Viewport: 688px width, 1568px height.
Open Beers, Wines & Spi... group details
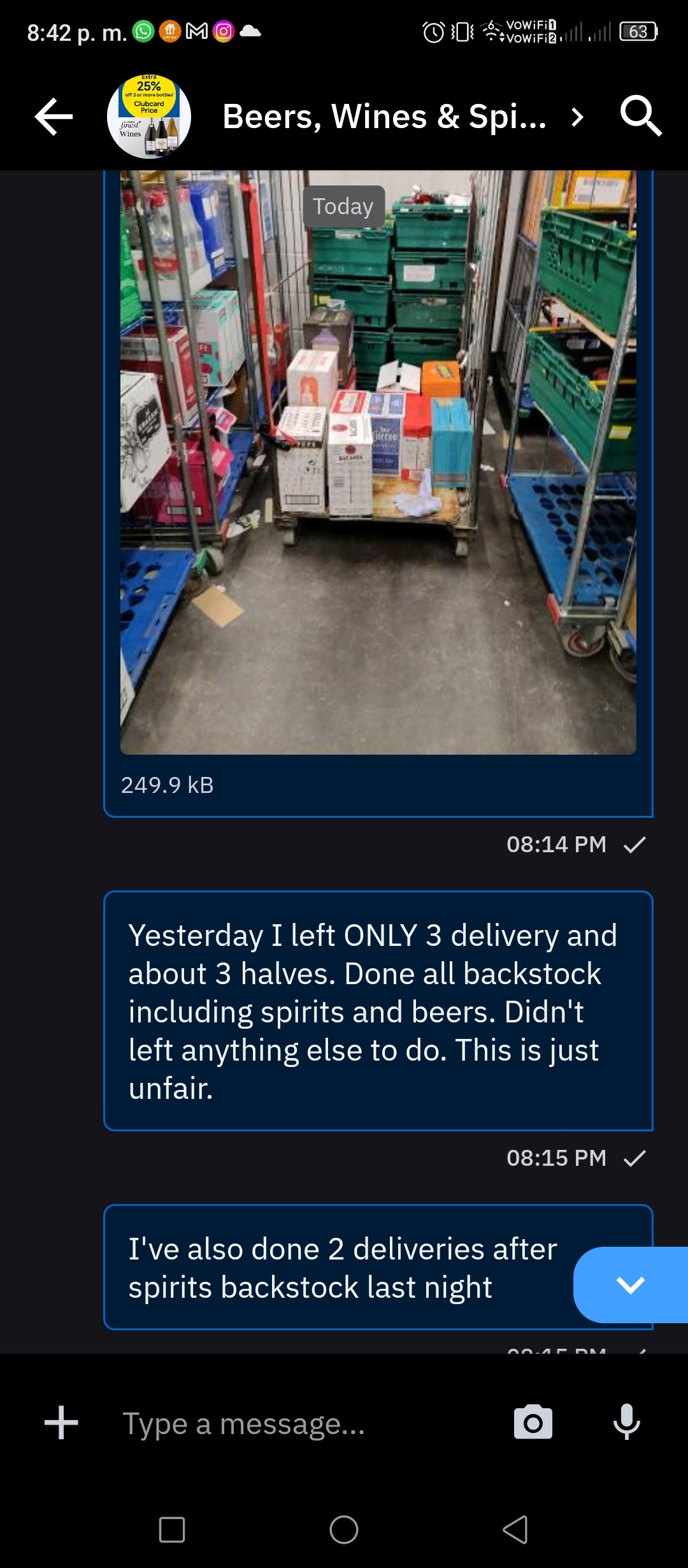403,117
